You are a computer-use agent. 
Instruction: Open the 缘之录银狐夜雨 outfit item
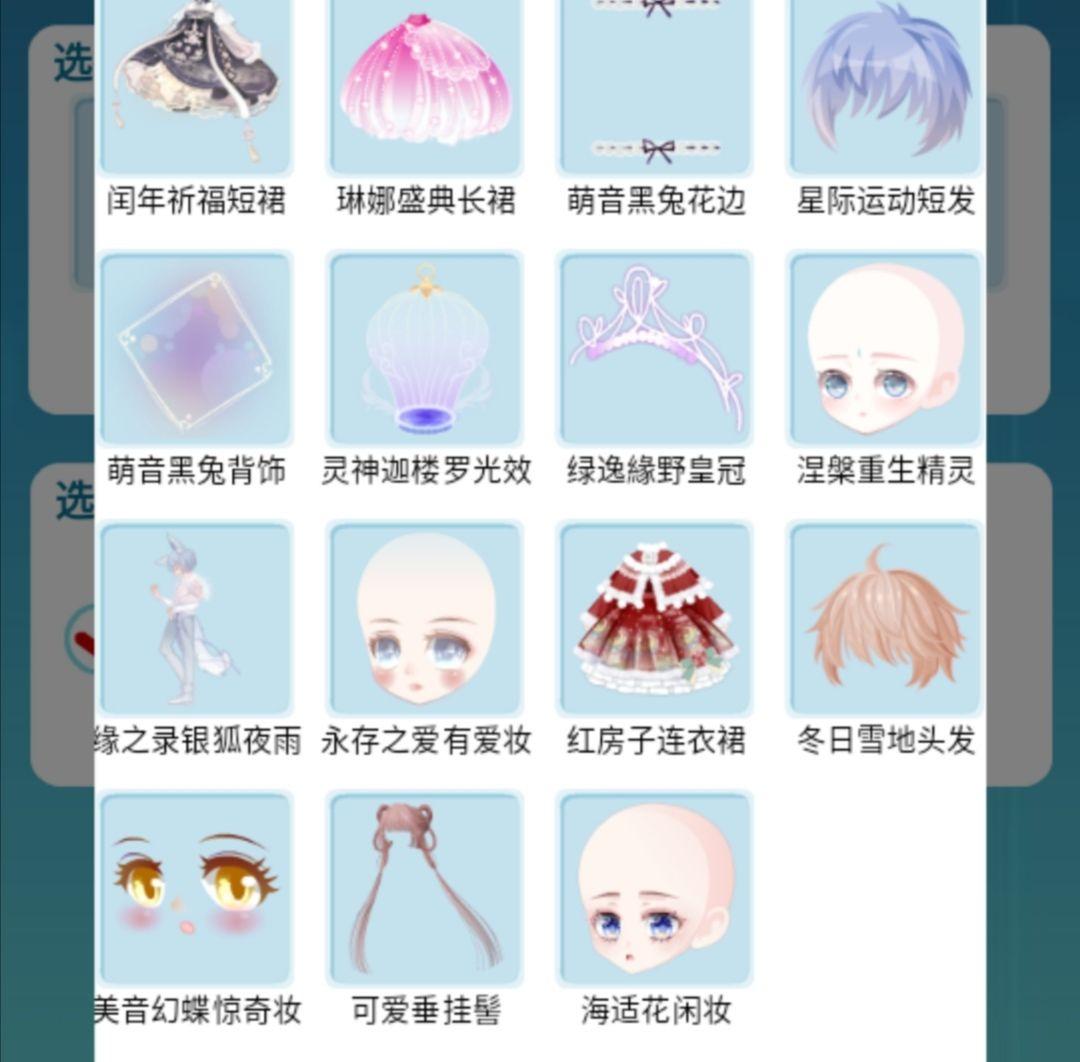click(x=196, y=619)
